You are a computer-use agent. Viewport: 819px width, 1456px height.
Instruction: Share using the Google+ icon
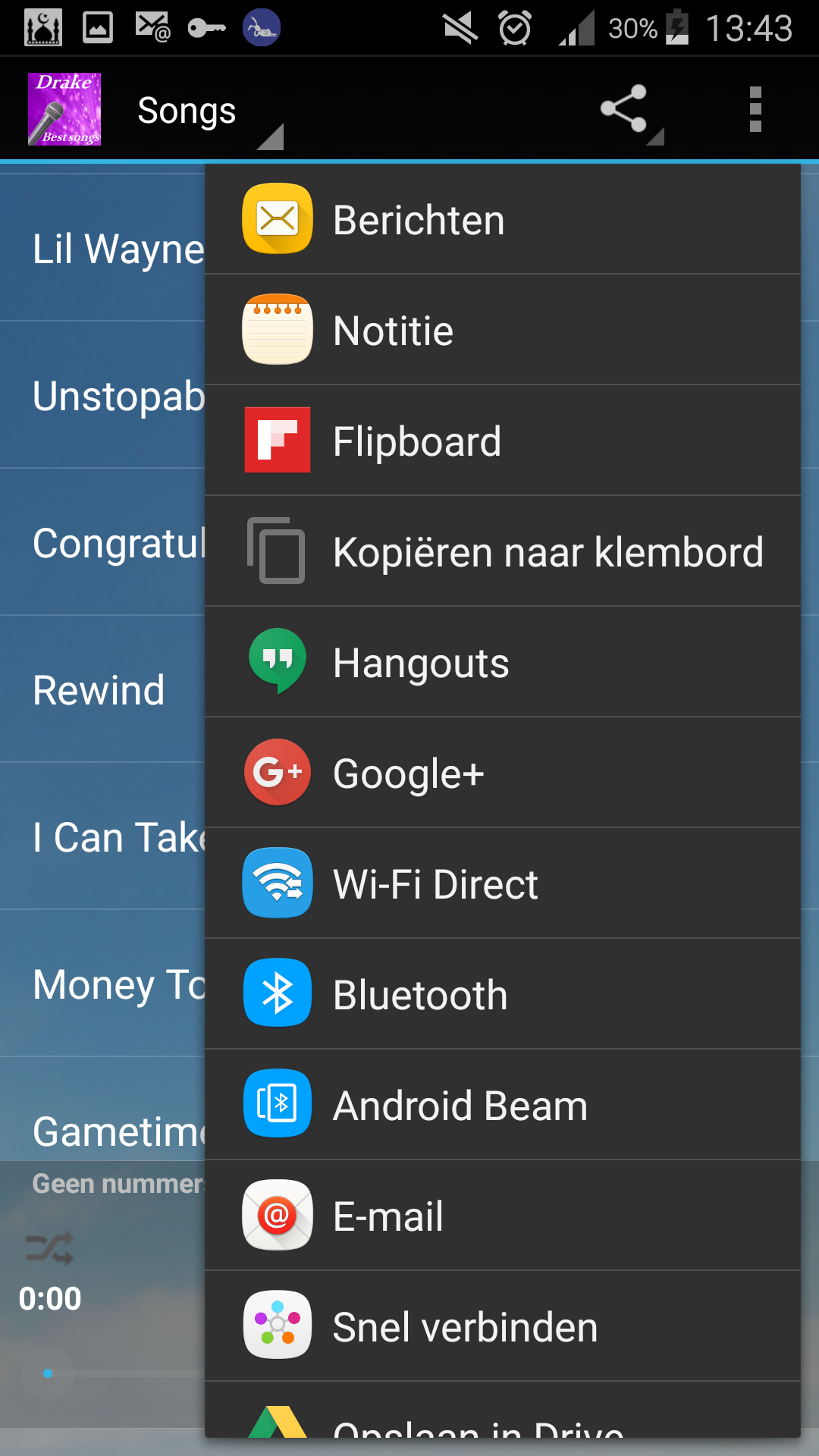tap(277, 772)
